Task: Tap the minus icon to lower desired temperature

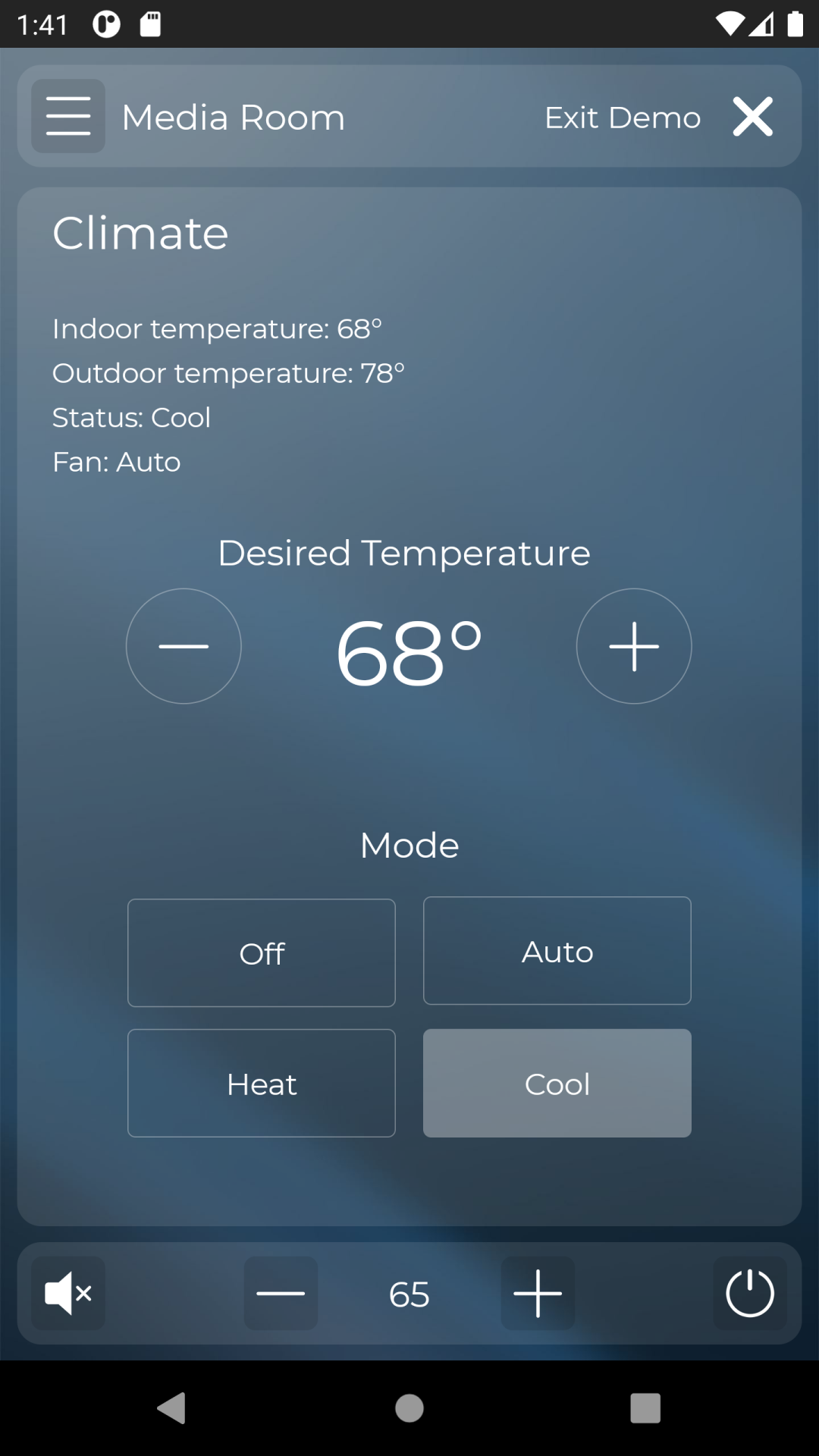Action: 184,645
